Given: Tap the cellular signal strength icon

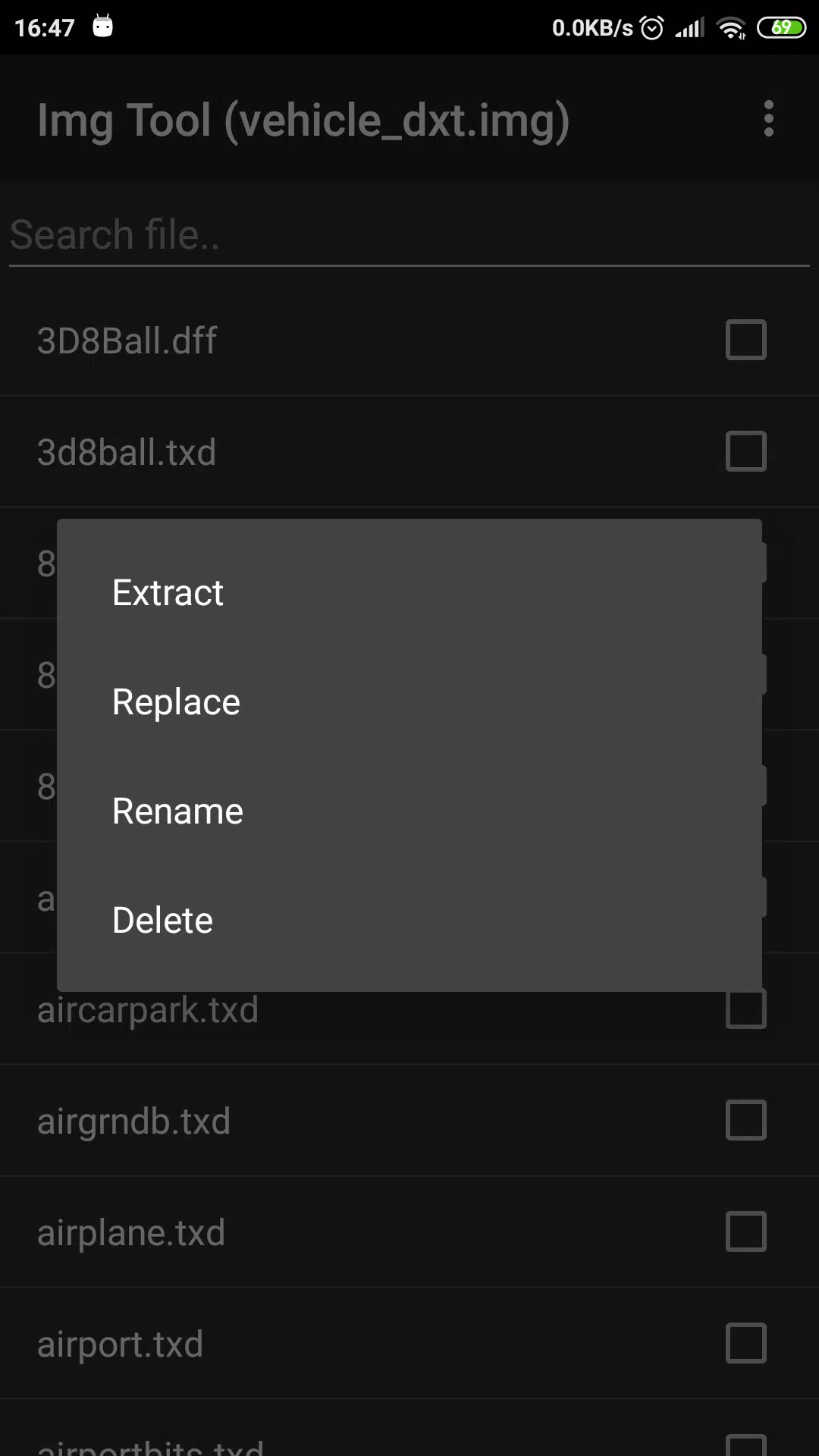Looking at the screenshot, I should (x=689, y=27).
